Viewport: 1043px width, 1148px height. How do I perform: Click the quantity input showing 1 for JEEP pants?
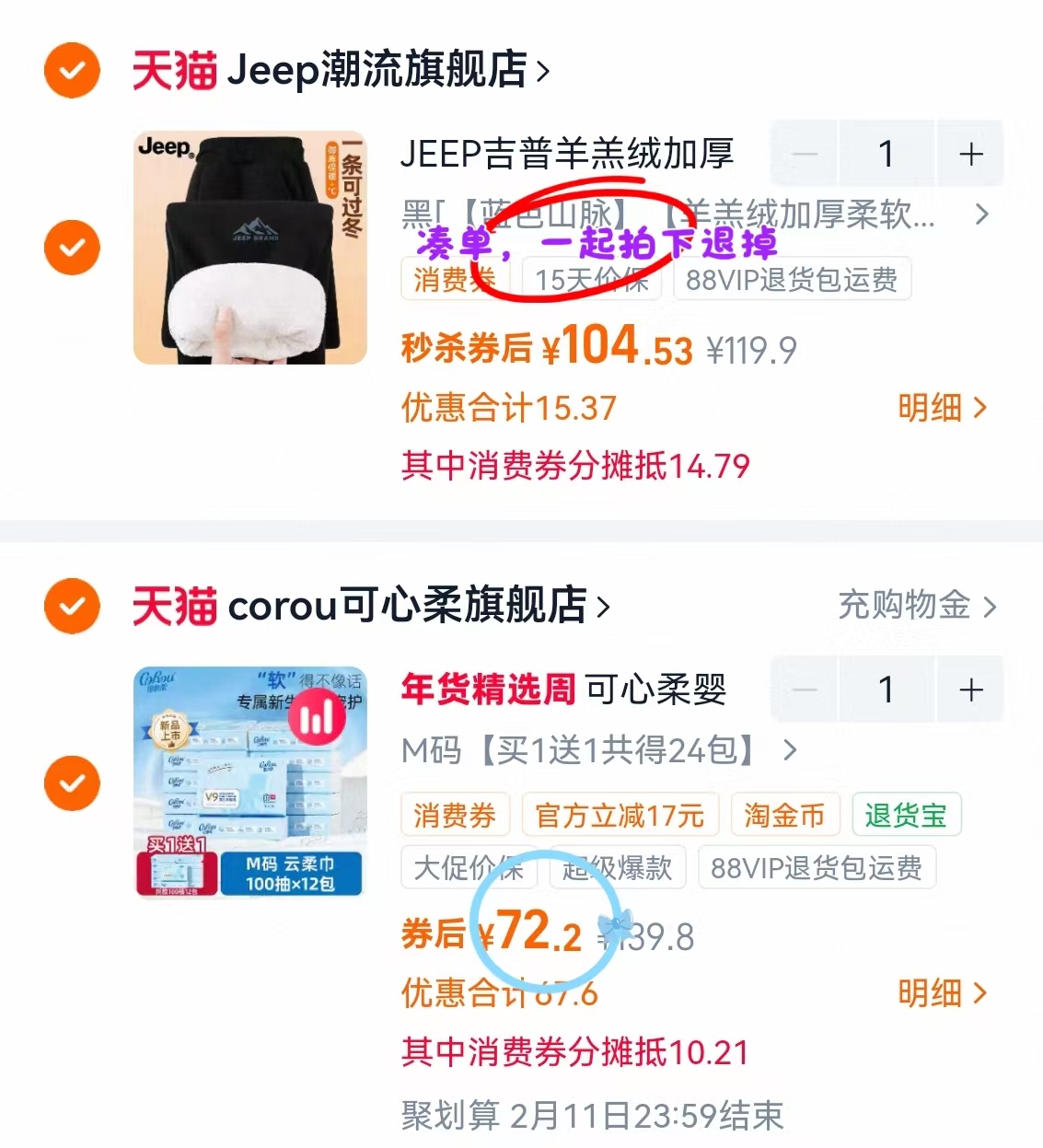tap(887, 154)
